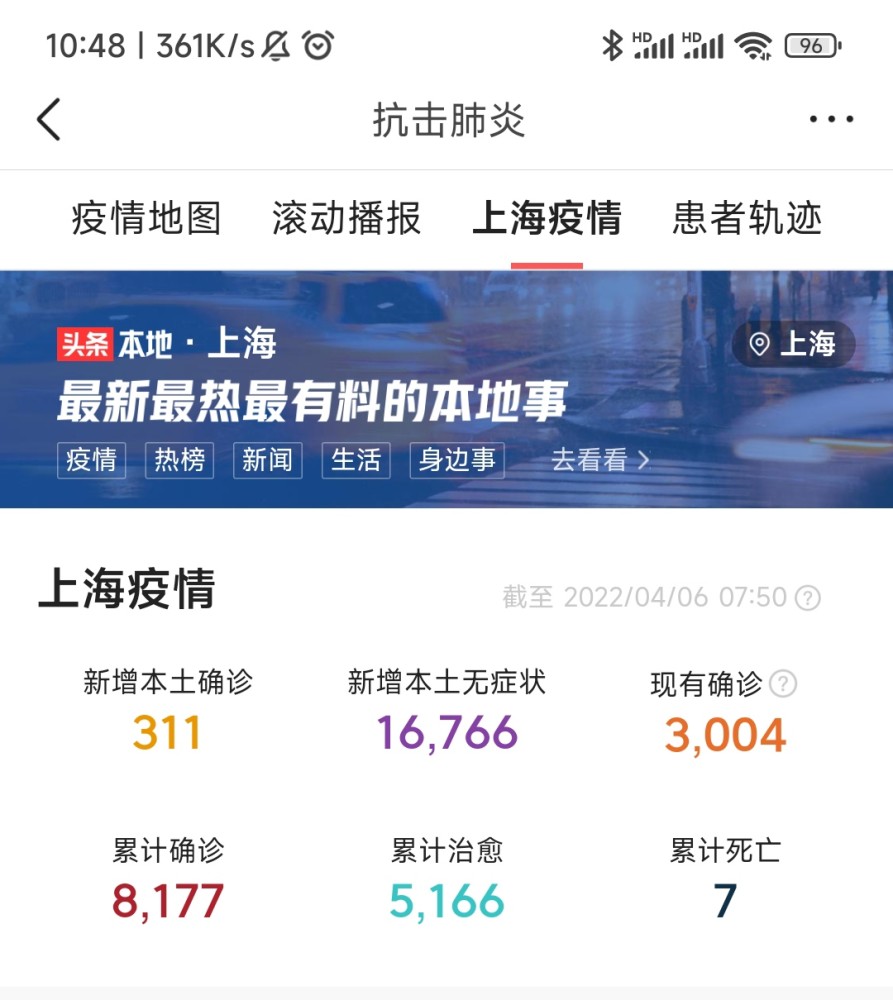Select the 上海疫情 tab
This screenshot has width=893, height=1000.
(546, 219)
